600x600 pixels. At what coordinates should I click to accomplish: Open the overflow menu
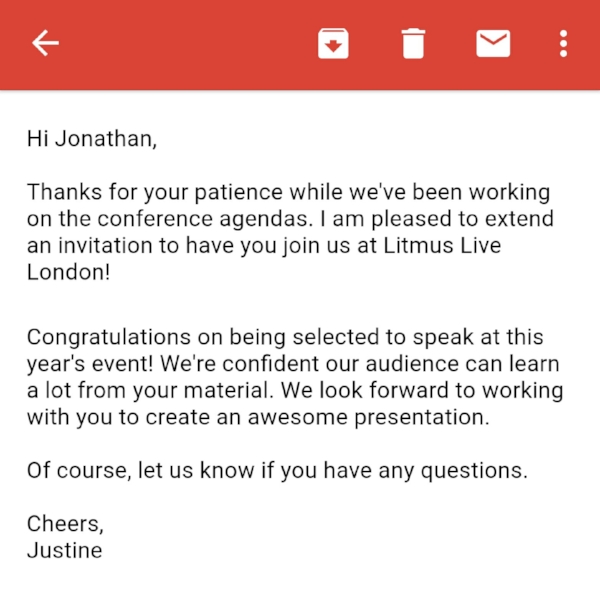[x=564, y=43]
